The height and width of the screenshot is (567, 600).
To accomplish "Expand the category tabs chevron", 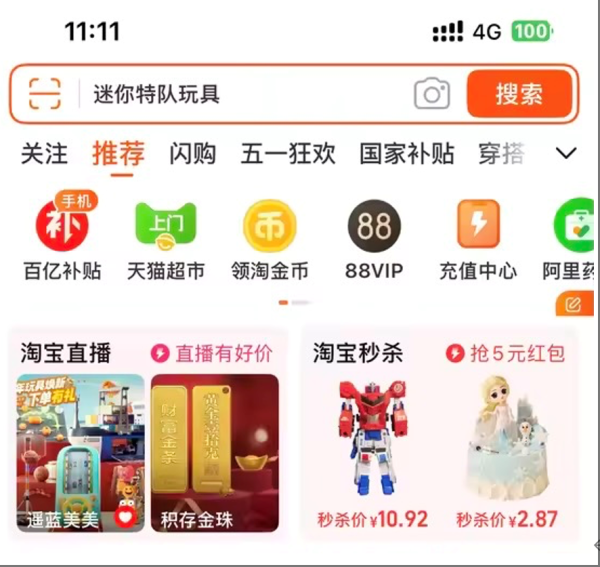I will (x=567, y=153).
